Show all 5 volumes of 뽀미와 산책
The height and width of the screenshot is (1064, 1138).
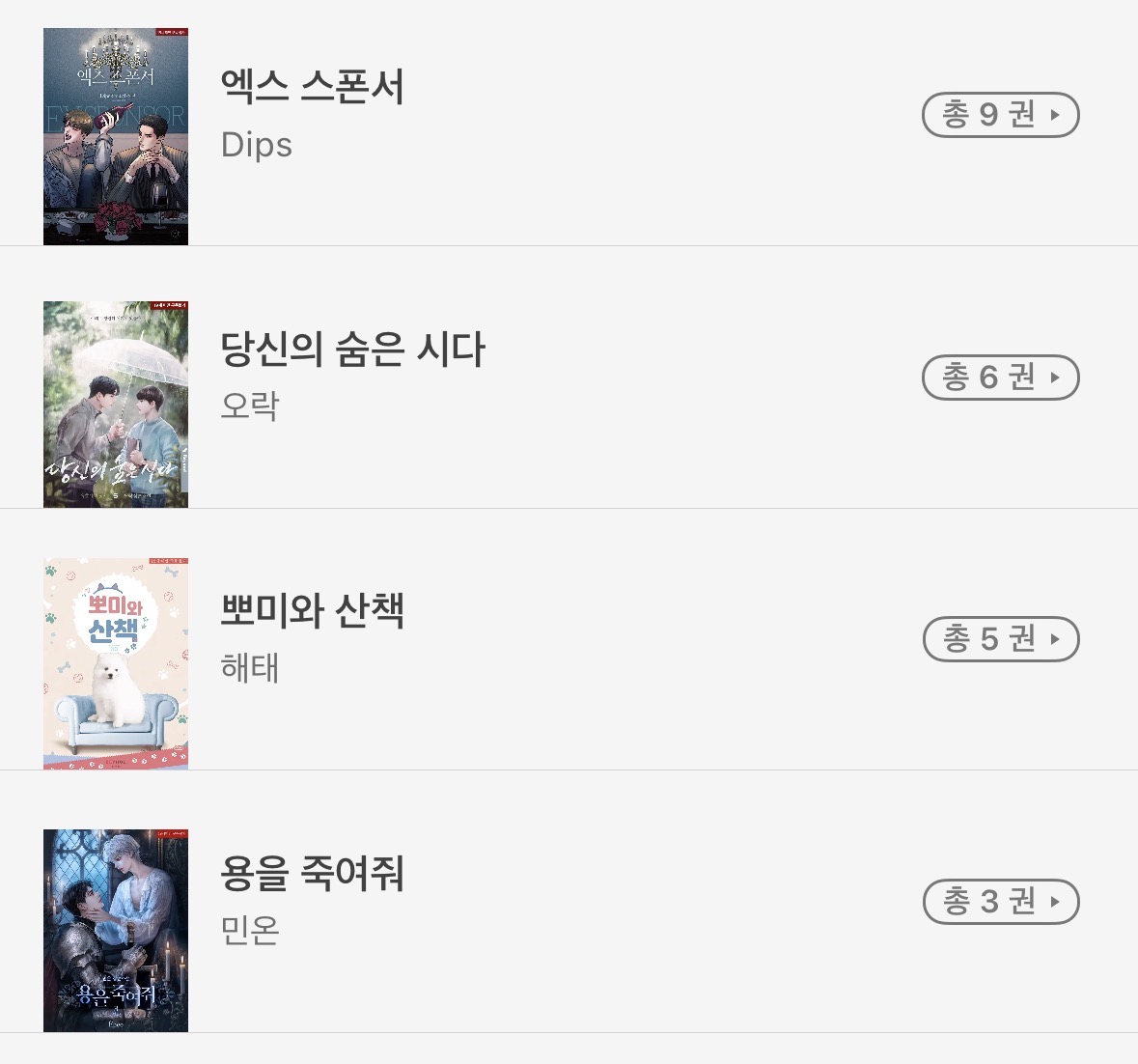(1000, 639)
